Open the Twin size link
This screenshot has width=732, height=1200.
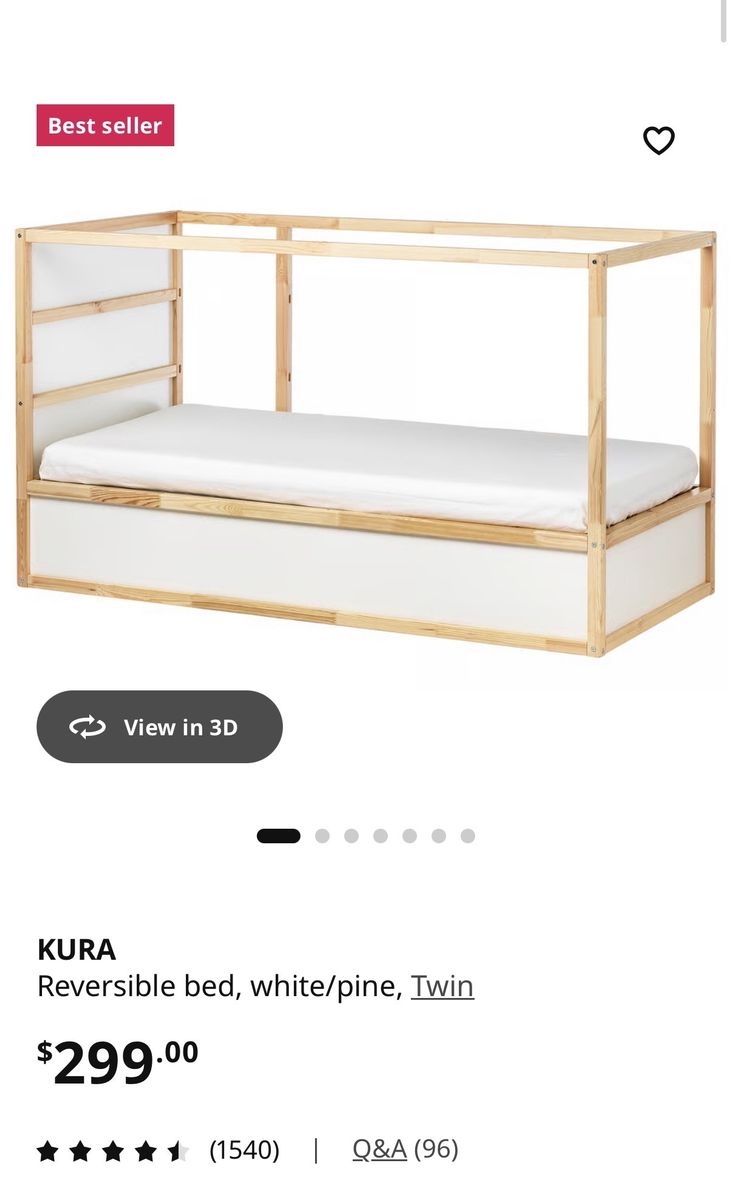click(x=442, y=986)
